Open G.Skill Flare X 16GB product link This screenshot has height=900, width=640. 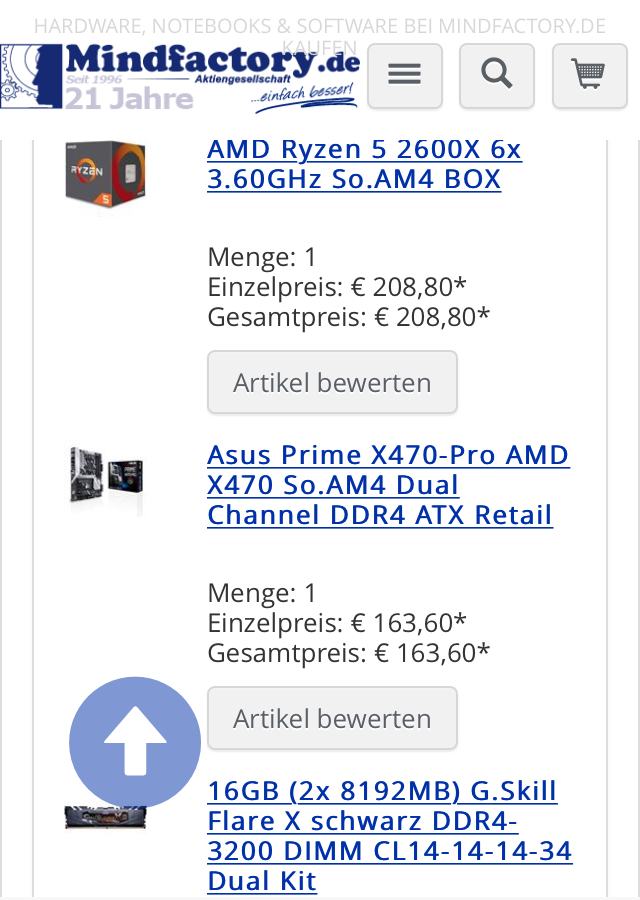(389, 835)
